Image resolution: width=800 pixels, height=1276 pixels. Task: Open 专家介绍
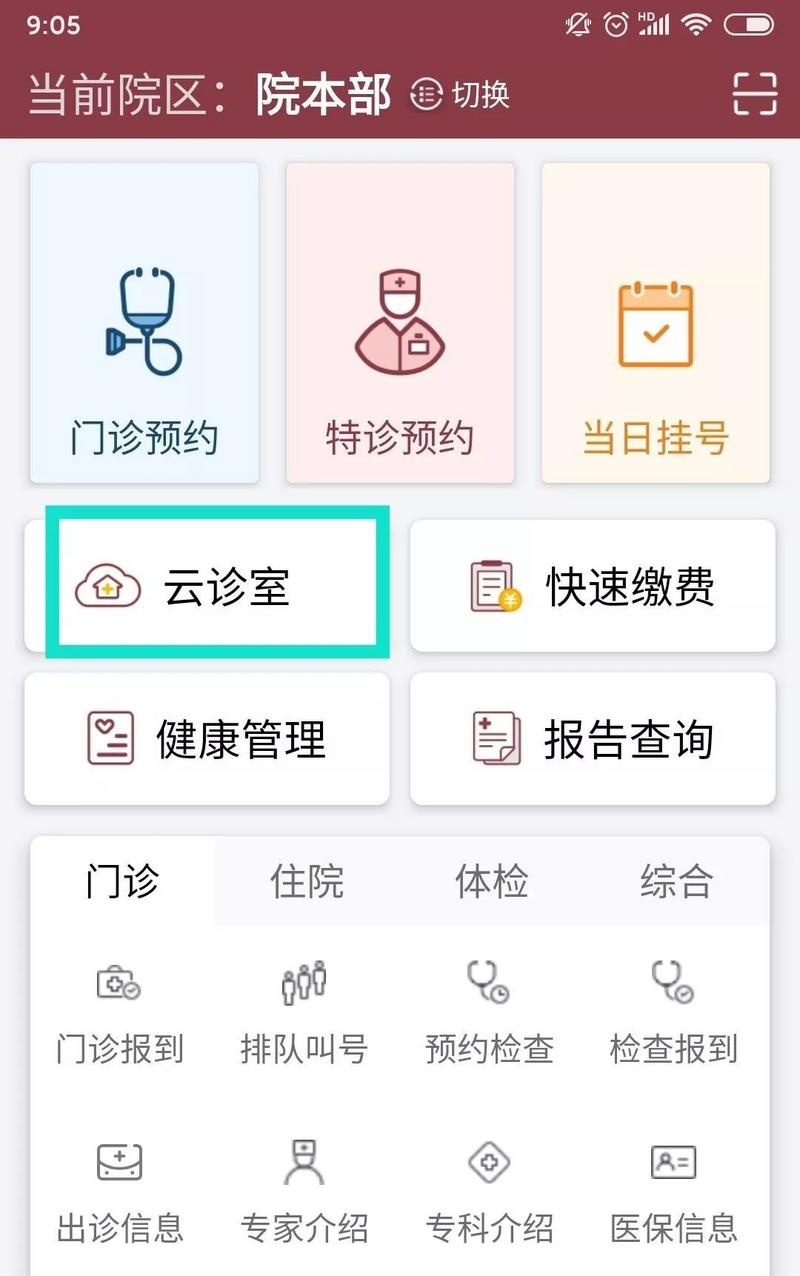tap(305, 1189)
